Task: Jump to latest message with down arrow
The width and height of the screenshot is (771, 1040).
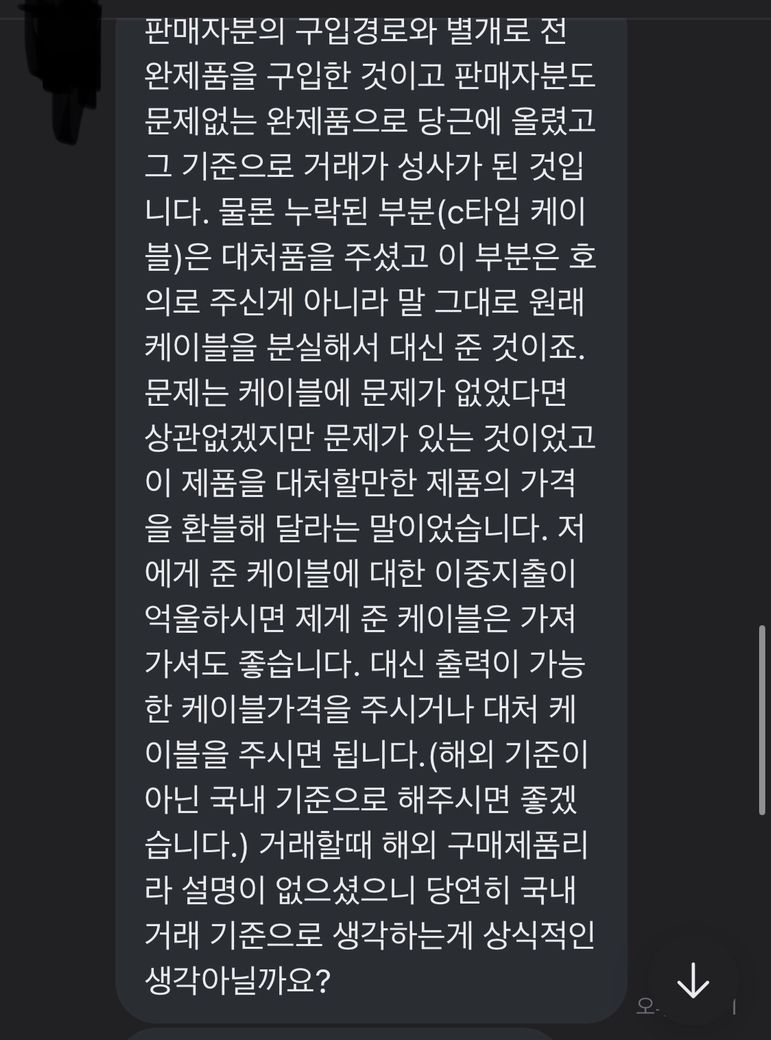Action: (693, 981)
